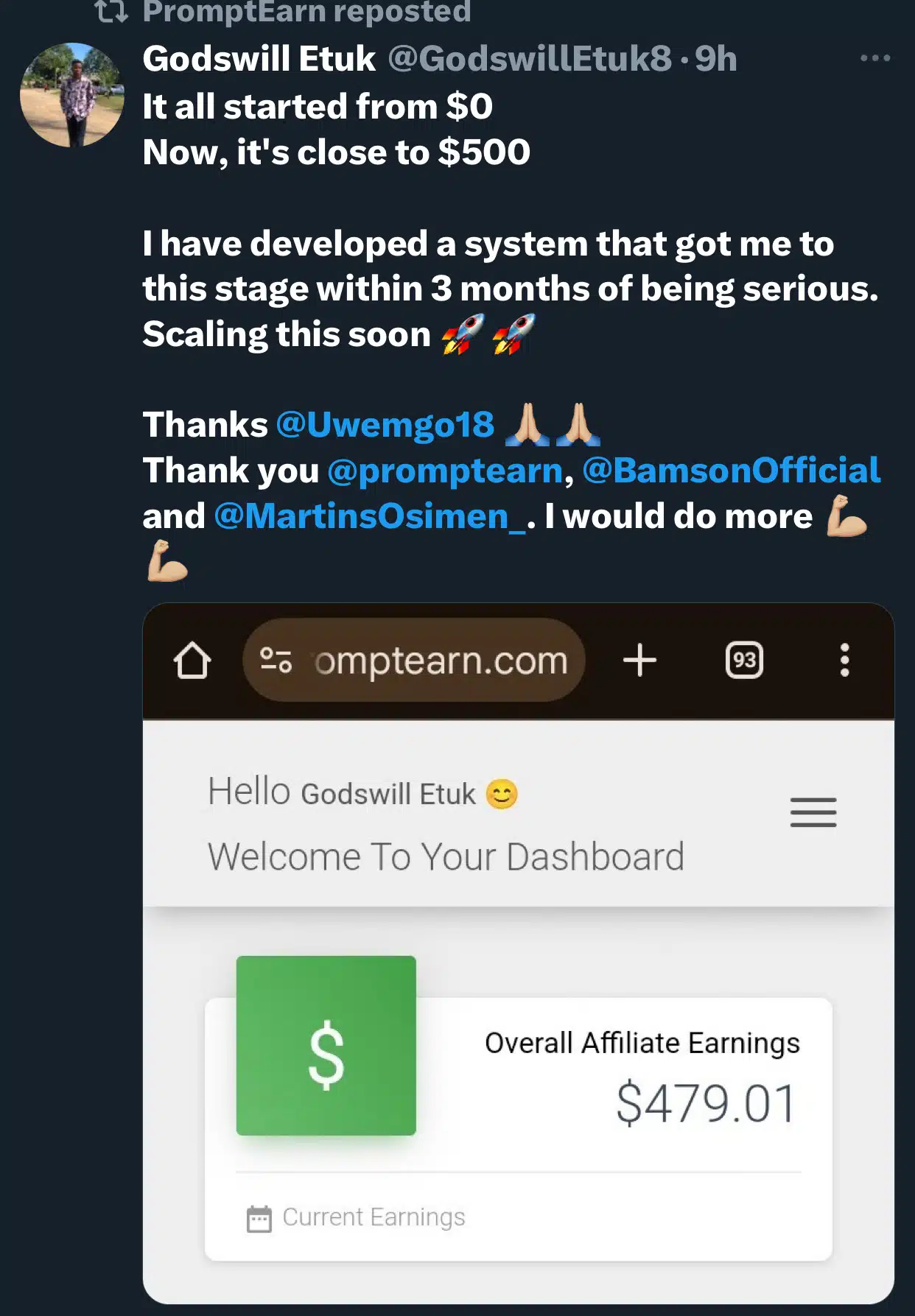Open the @MartinsOsimen_ mention
This screenshot has width=915, height=1316.
click(370, 516)
